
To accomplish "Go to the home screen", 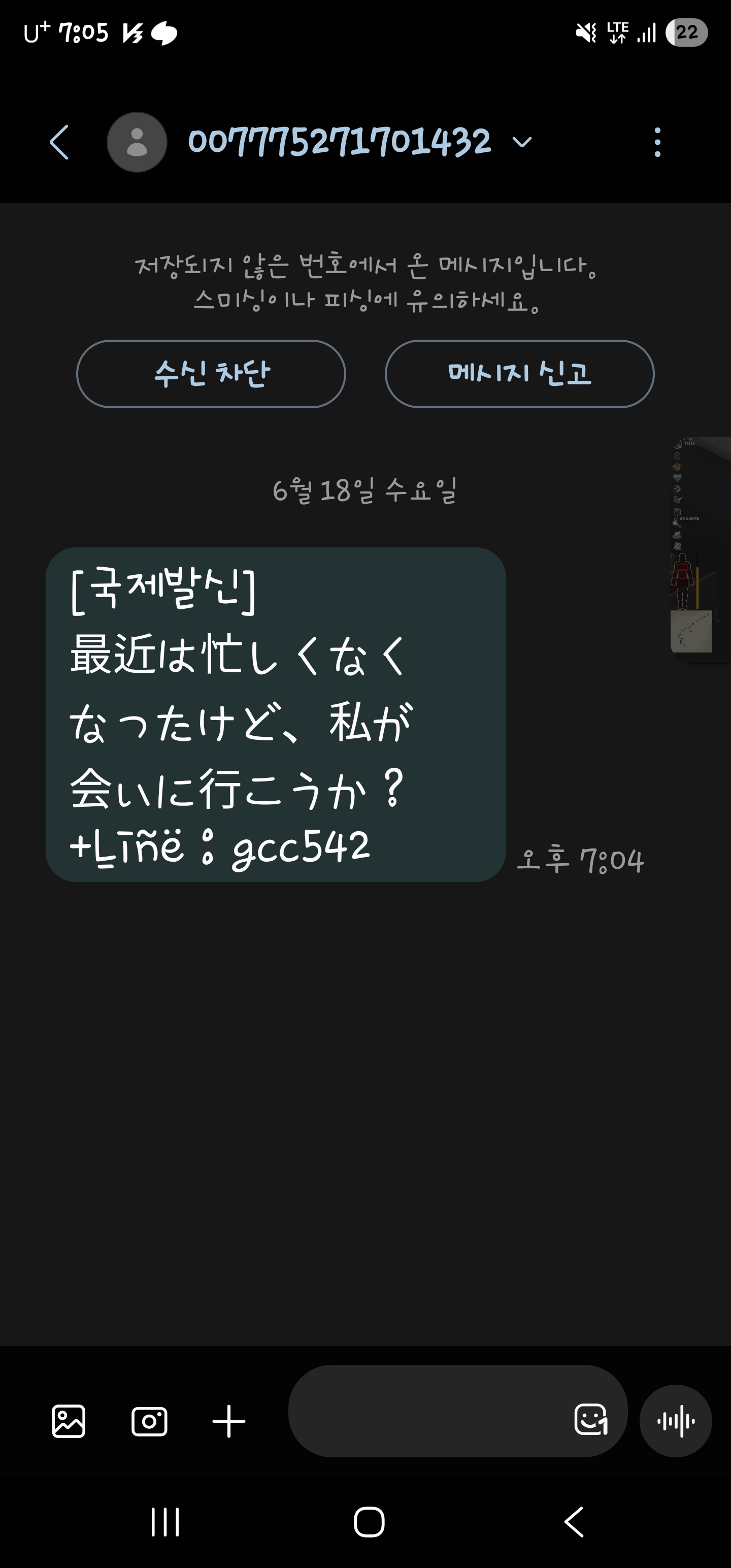I will (370, 1522).
